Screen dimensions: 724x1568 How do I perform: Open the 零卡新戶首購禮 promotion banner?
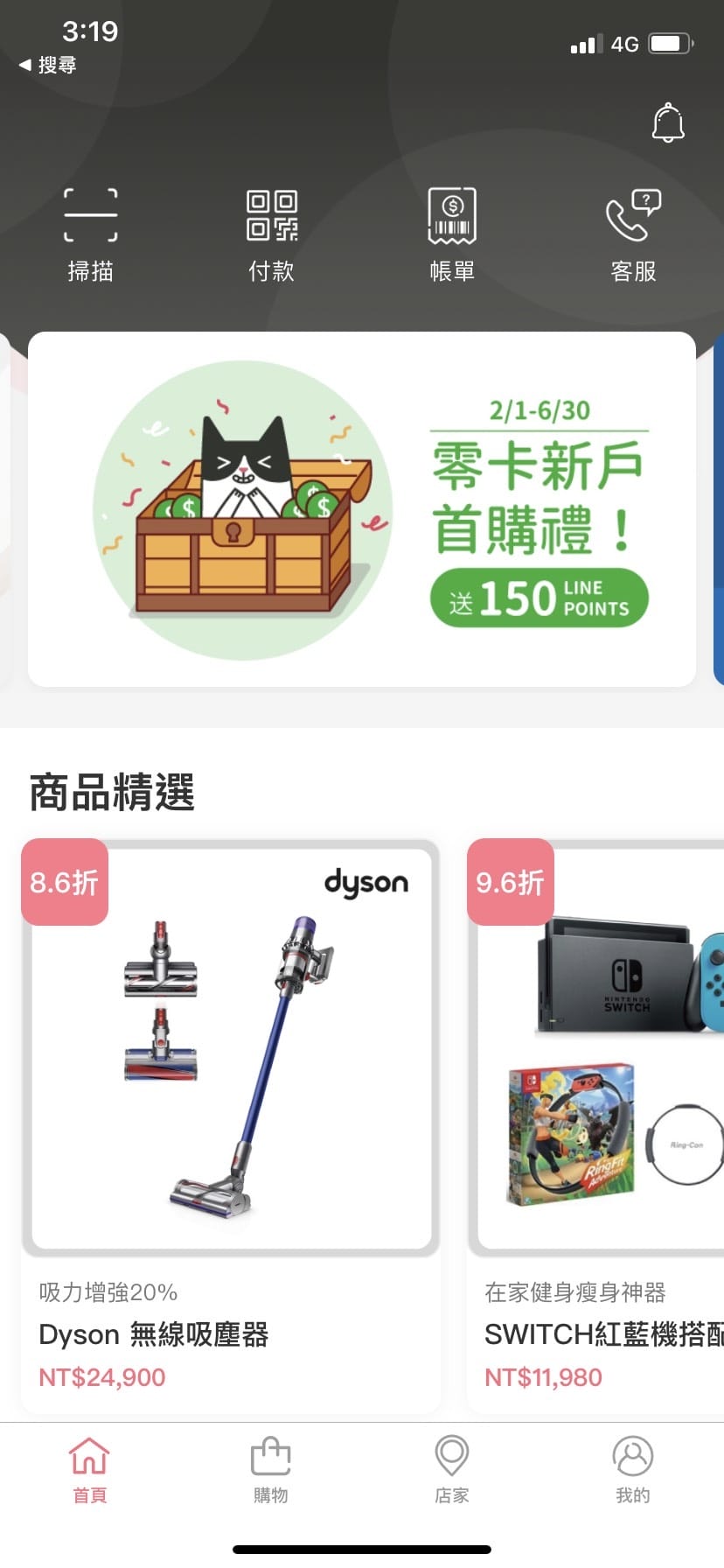click(362, 509)
